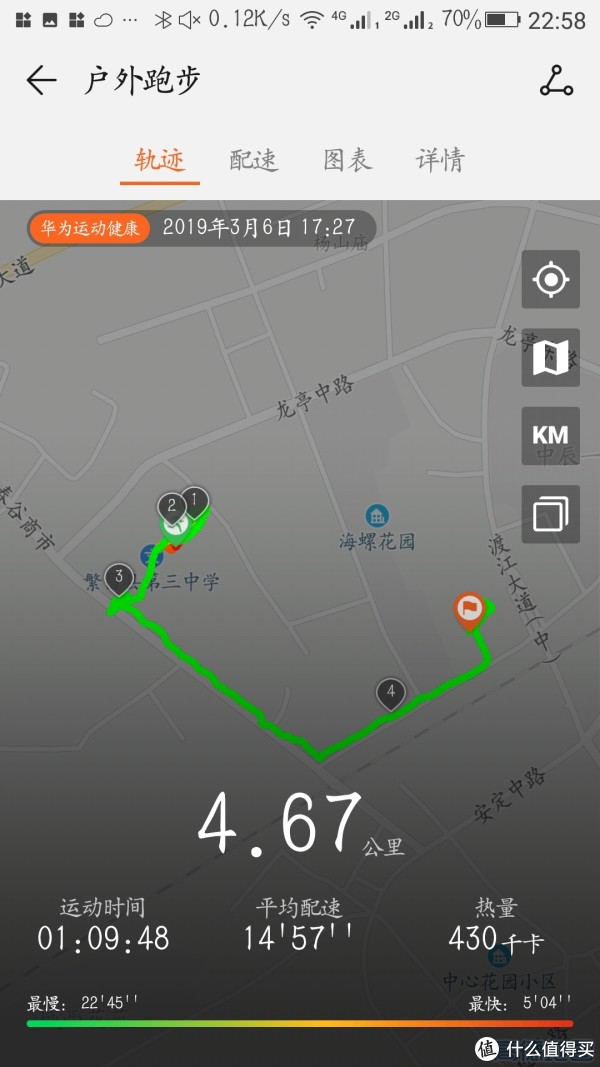Tap the layers overlay button
This screenshot has width=600, height=1067.
550,514
